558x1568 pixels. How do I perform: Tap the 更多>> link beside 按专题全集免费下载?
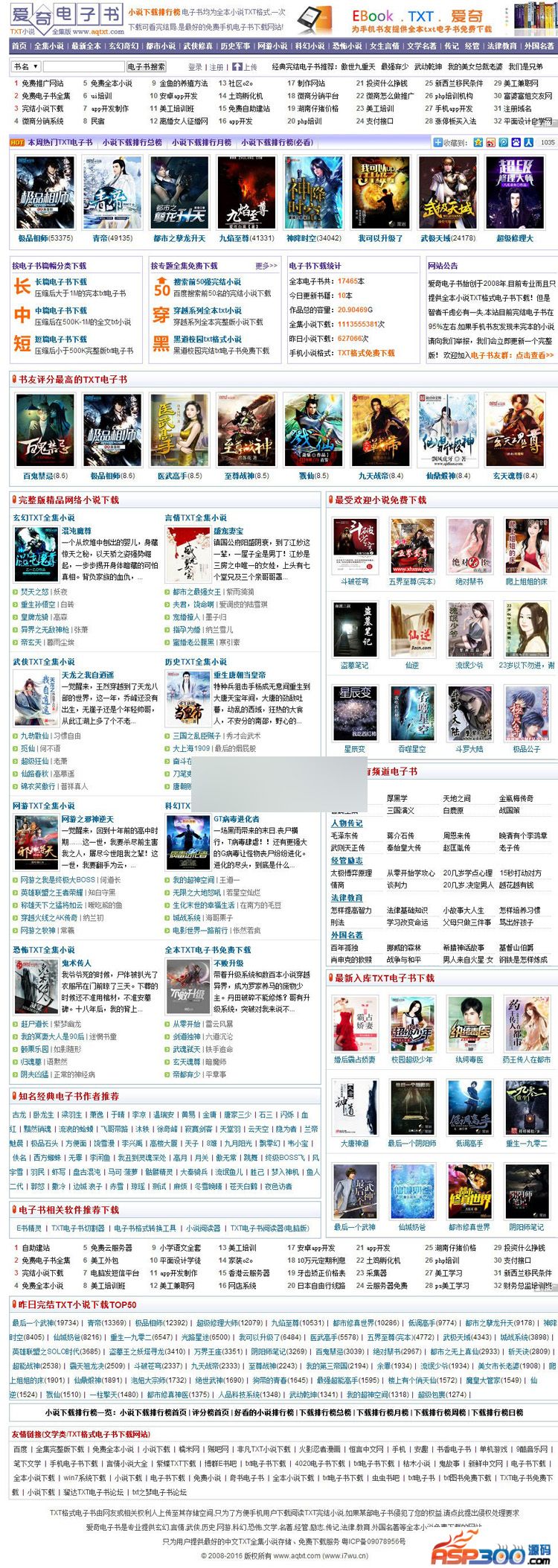pos(266,265)
